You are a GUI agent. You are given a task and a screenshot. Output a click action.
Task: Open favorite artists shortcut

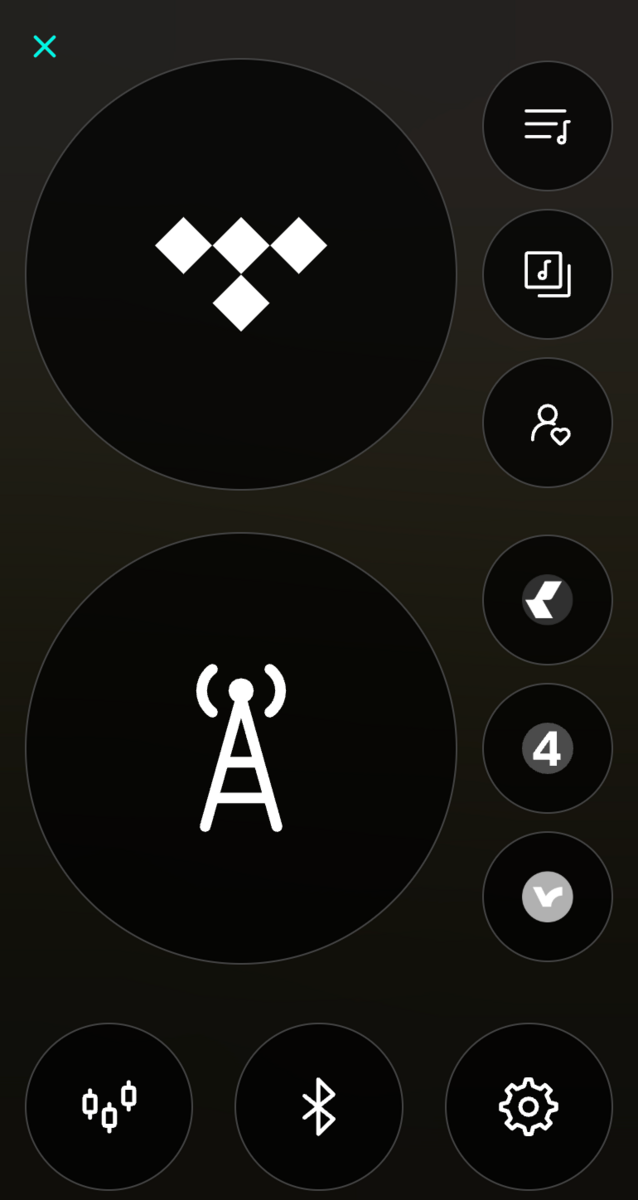547,423
